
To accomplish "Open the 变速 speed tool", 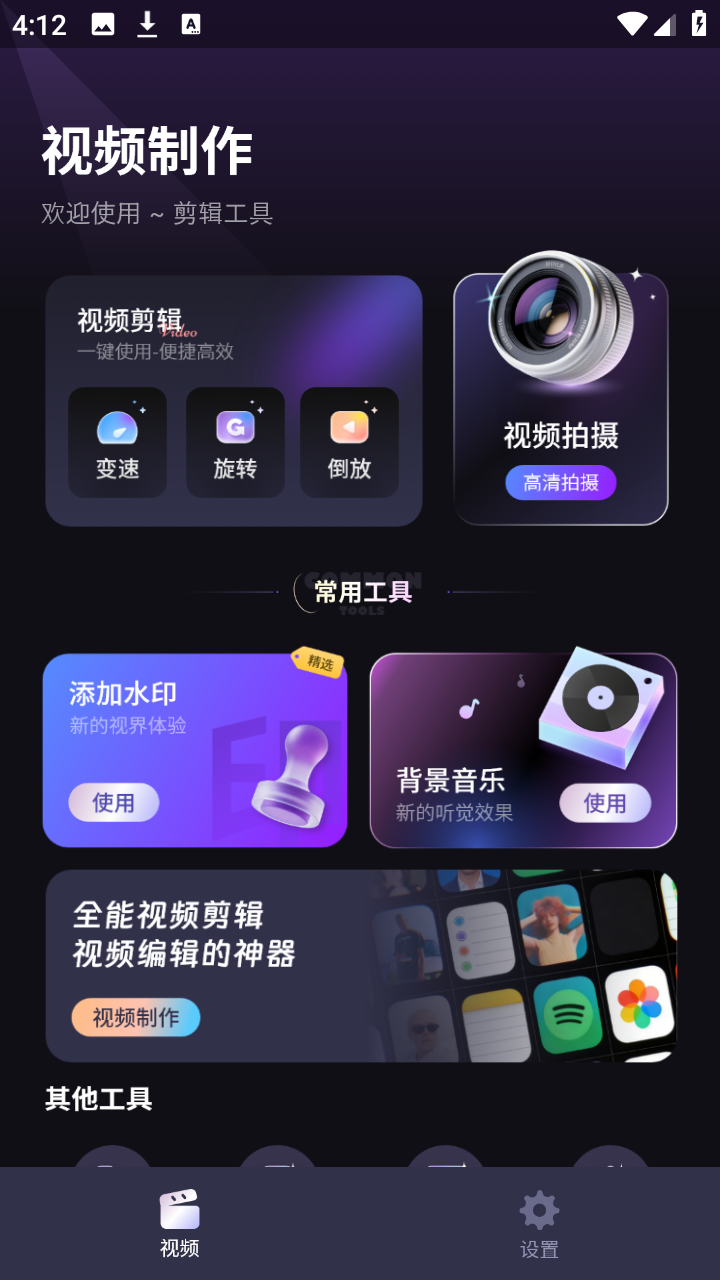I will (x=117, y=443).
